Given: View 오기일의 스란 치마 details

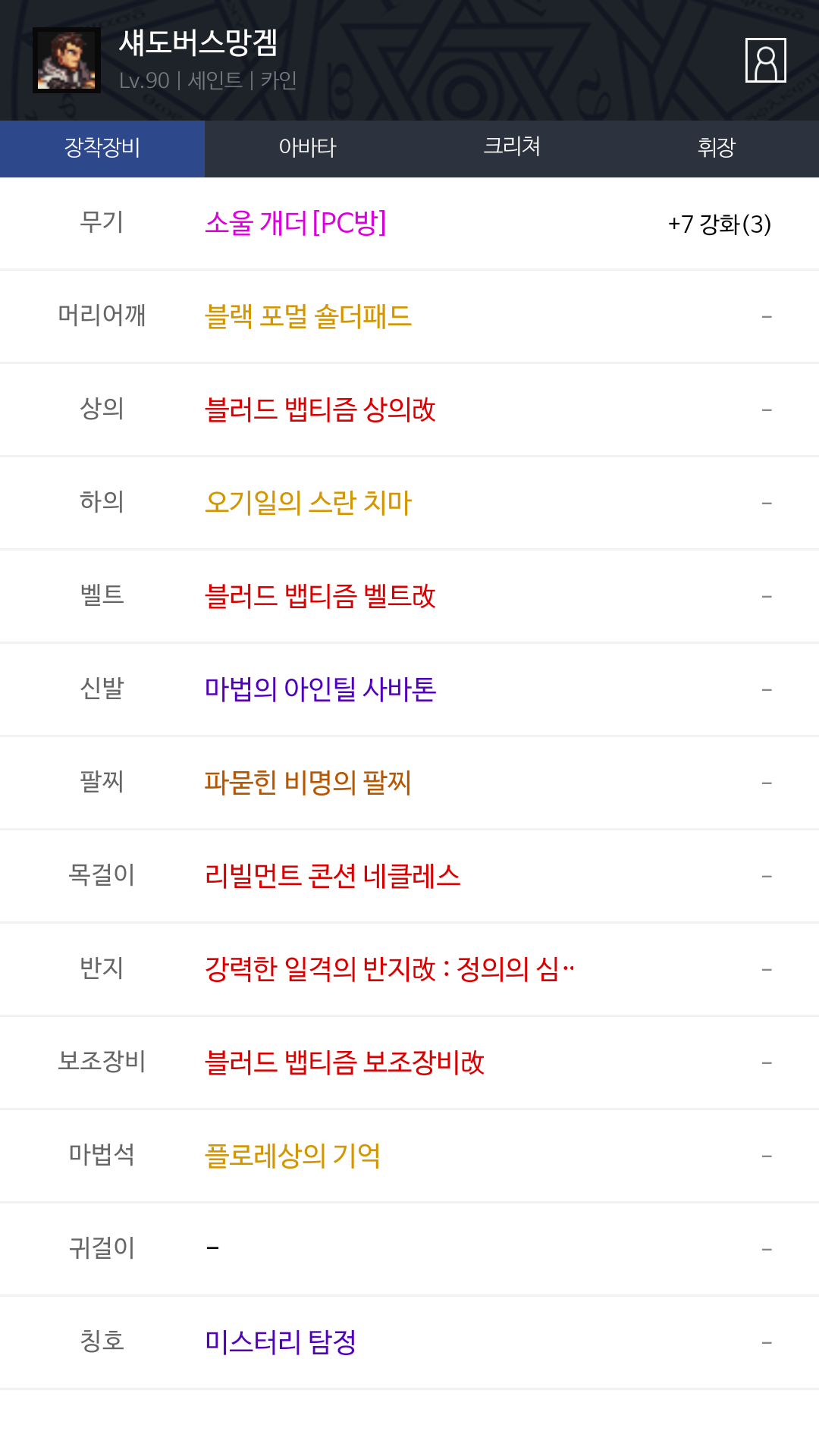Looking at the screenshot, I should point(308,503).
